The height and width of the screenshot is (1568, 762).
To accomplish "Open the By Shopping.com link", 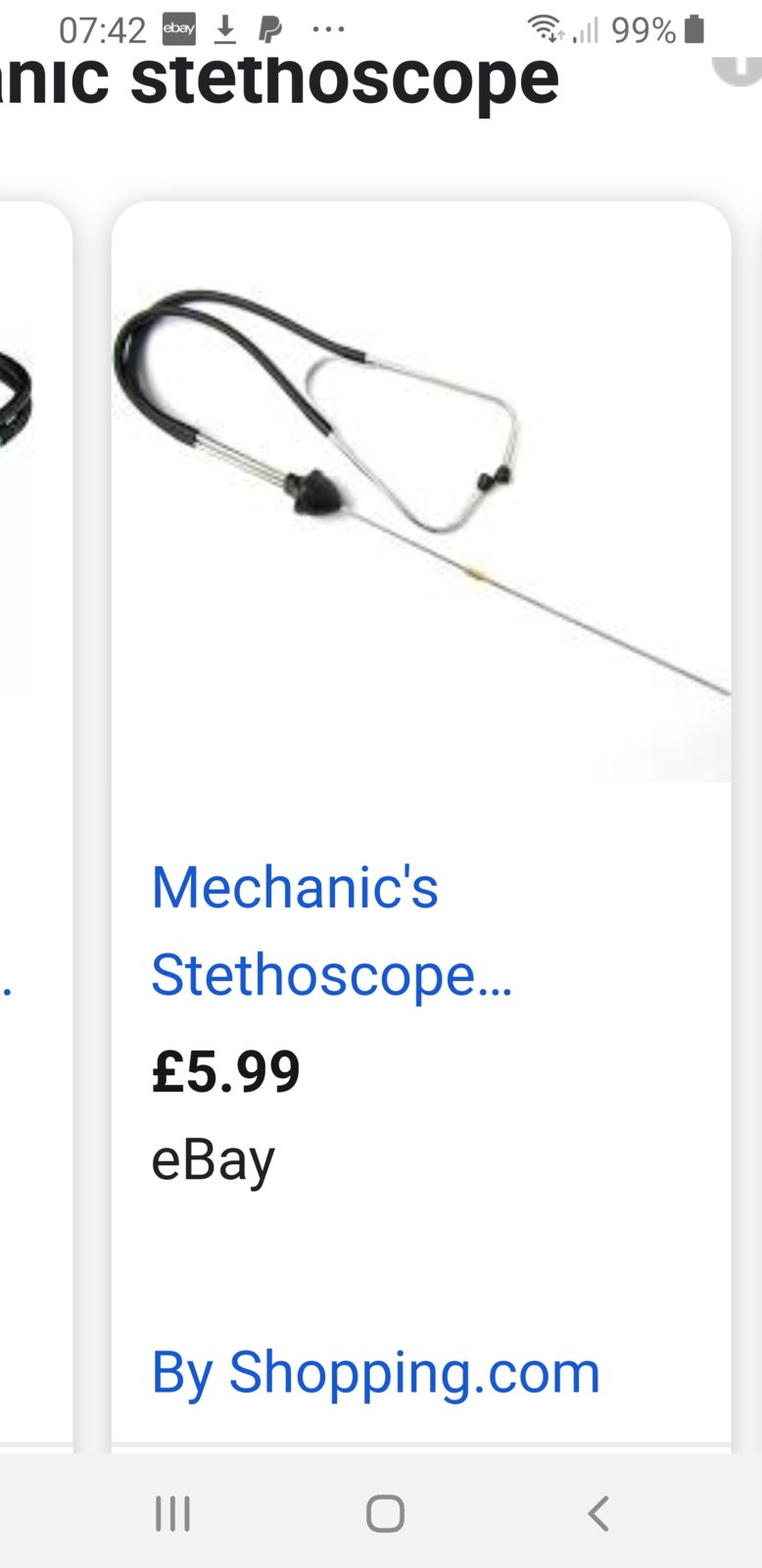I will (x=375, y=1372).
